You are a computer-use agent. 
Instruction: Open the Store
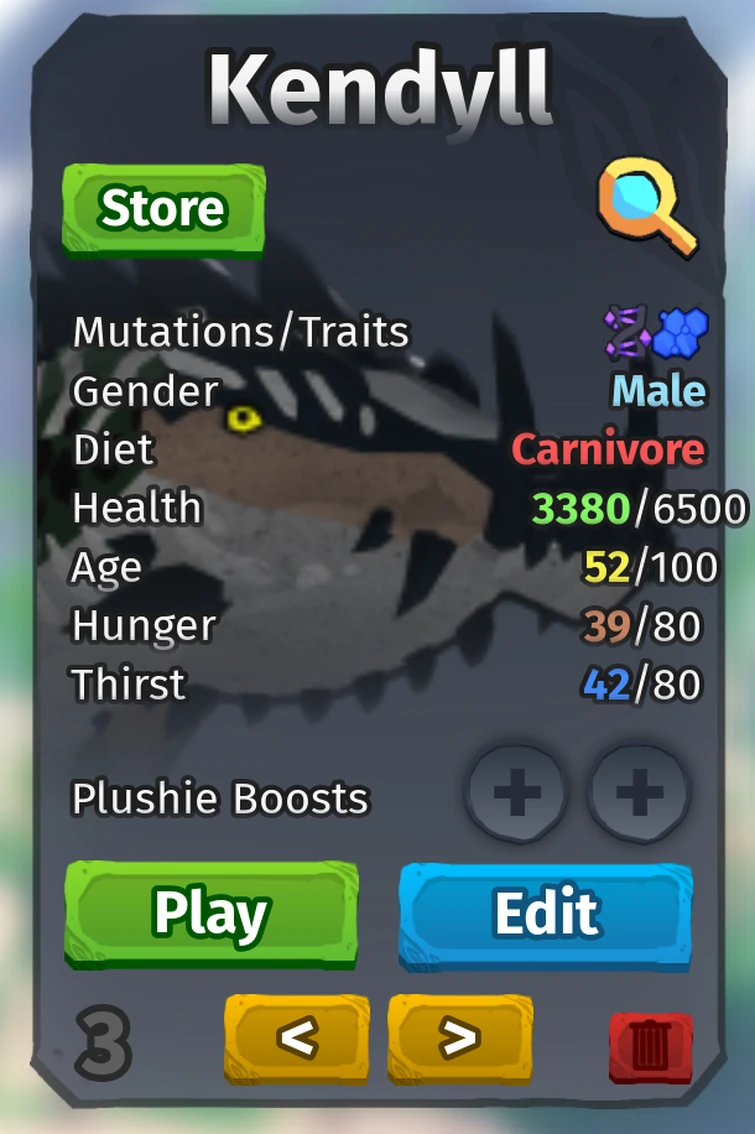click(162, 207)
